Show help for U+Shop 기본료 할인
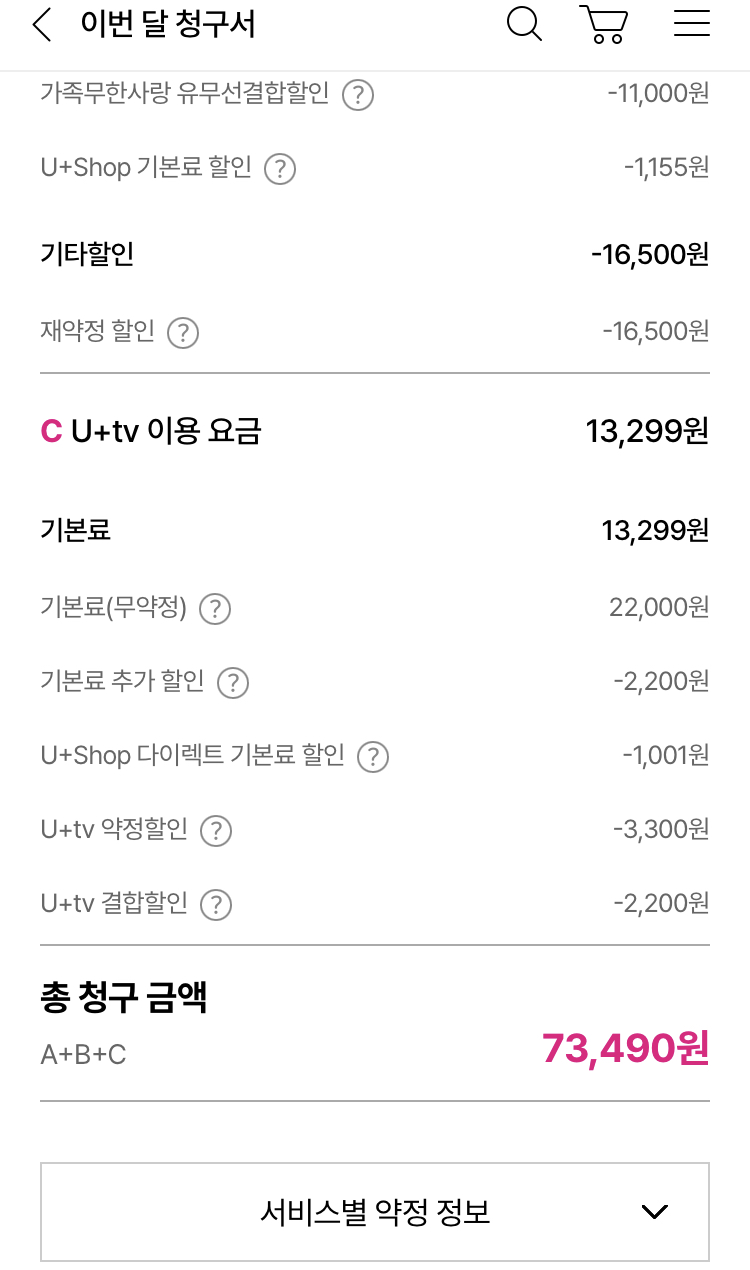 (280, 169)
